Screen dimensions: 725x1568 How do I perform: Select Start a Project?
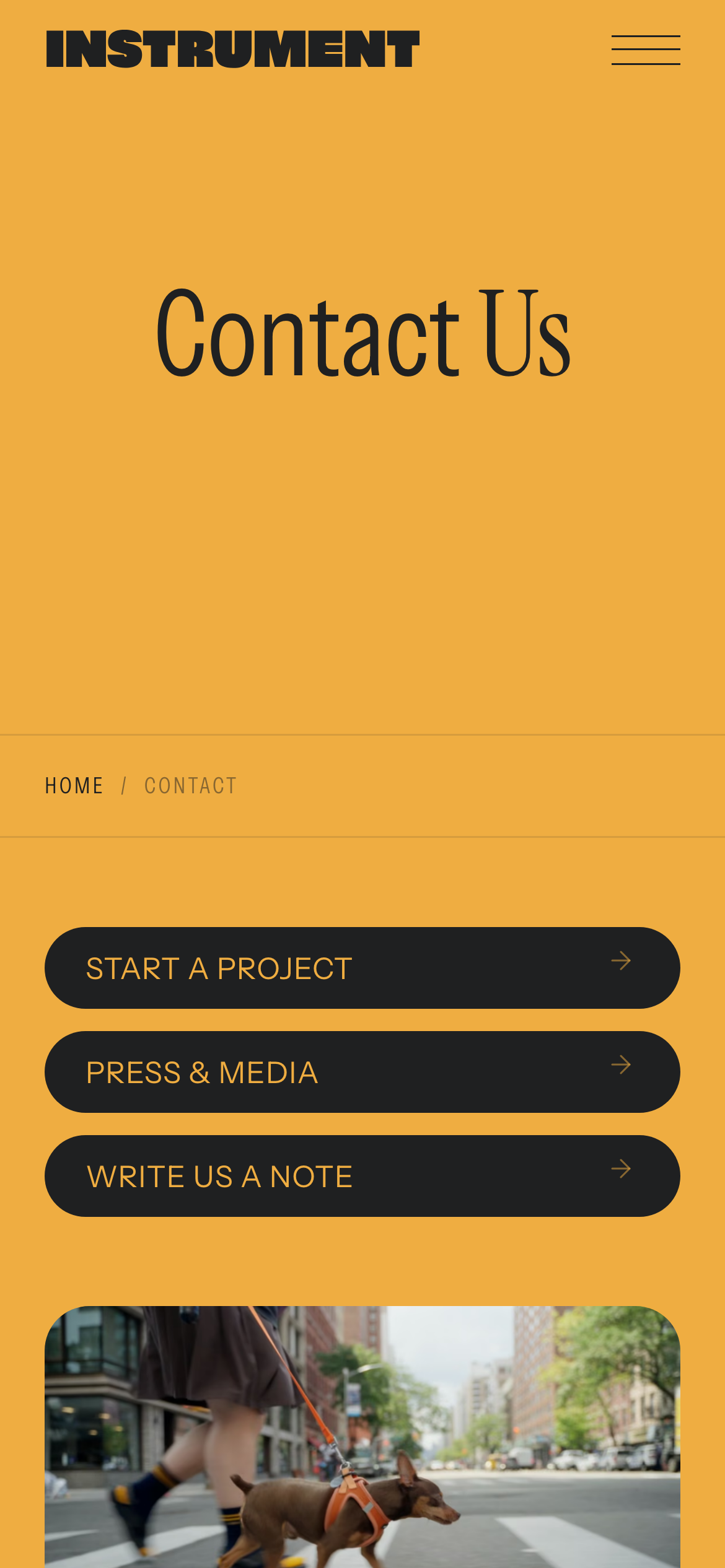(362, 968)
